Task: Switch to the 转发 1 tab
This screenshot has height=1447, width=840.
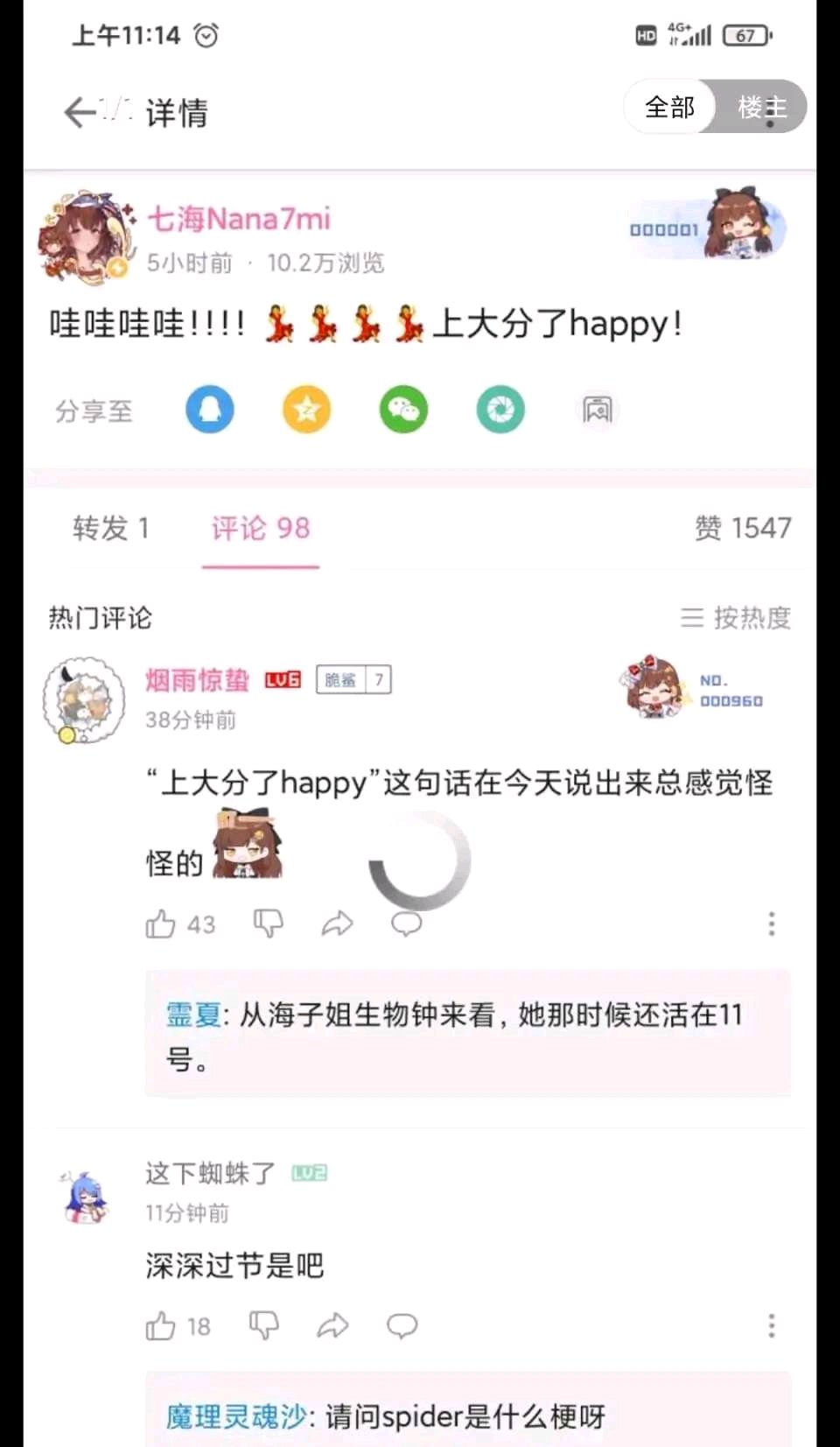Action: [x=111, y=528]
